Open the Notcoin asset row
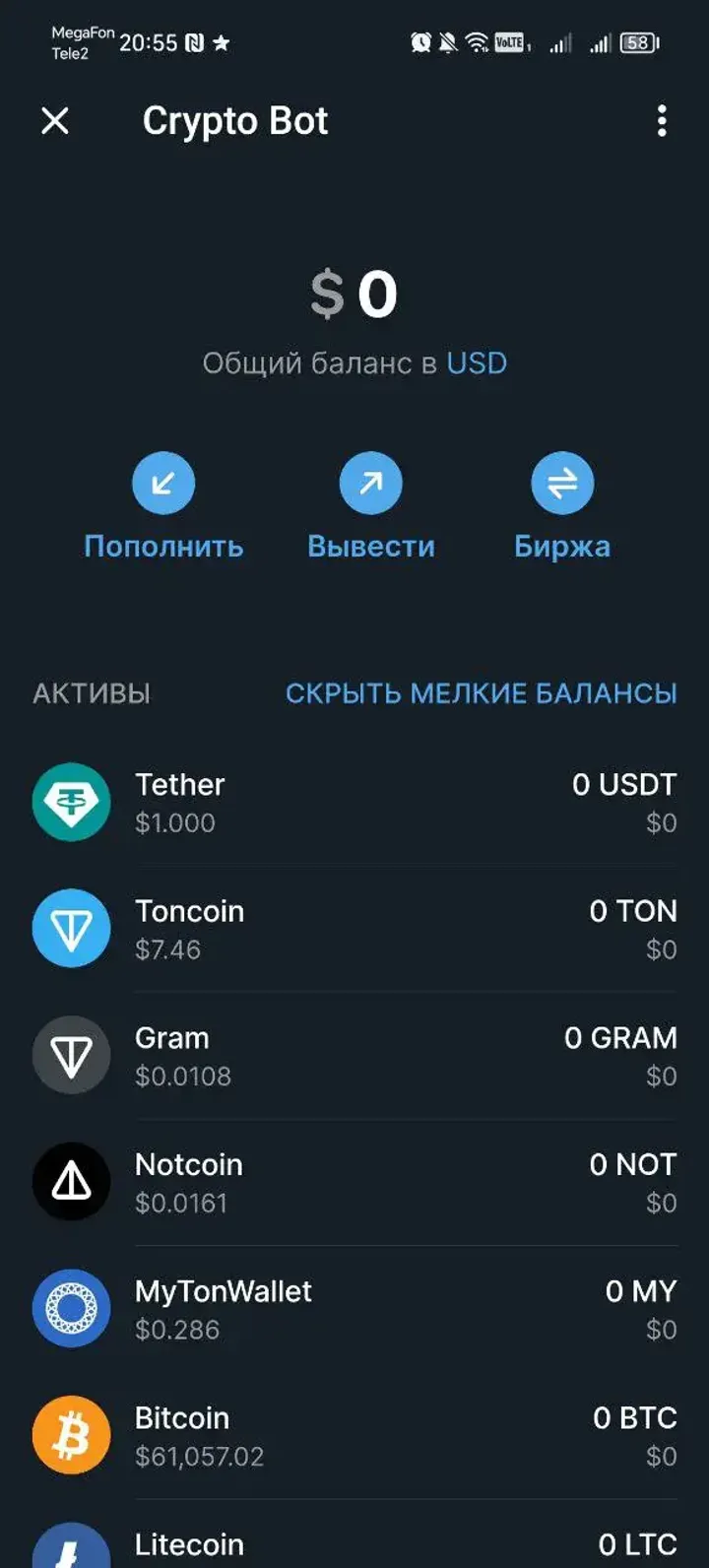Viewport: 709px width, 1568px height. coord(354,1181)
